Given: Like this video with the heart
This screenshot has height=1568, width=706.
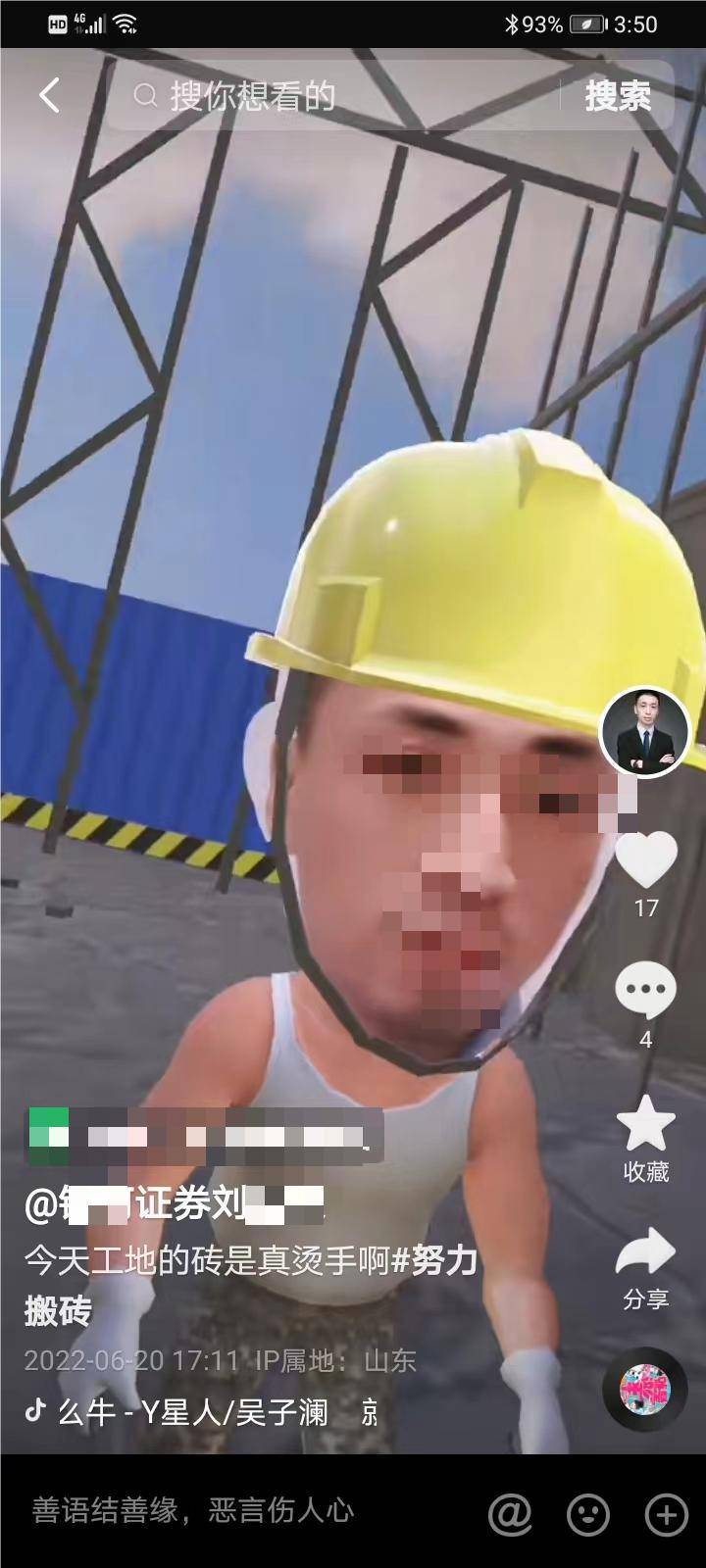Looking at the screenshot, I should (x=645, y=860).
